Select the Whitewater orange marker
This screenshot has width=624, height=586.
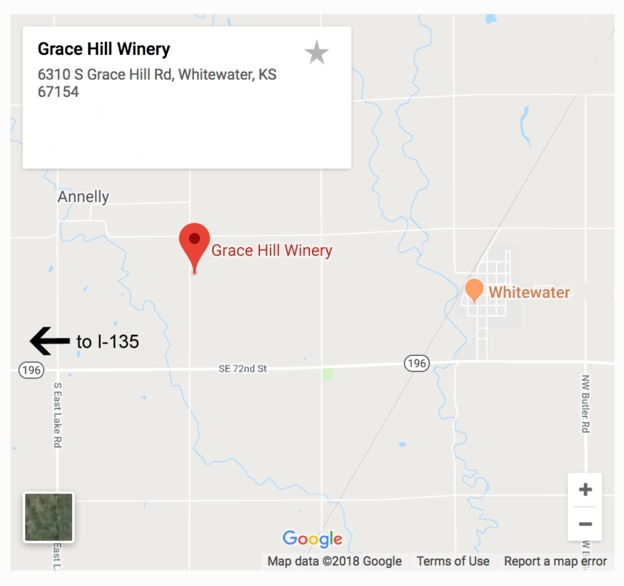point(475,290)
